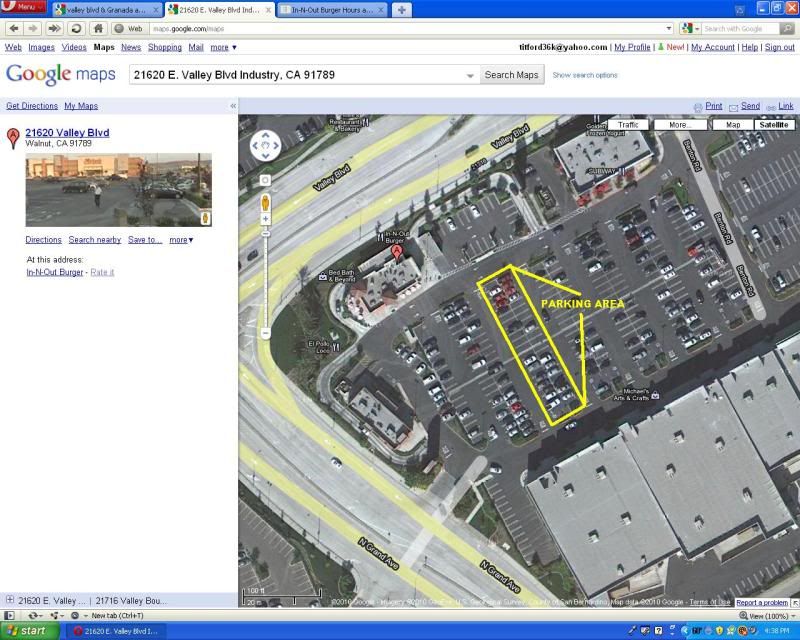Screen dimensions: 800x640
Task: Open the In-N-Out Burger listing link
Action: pos(55,272)
